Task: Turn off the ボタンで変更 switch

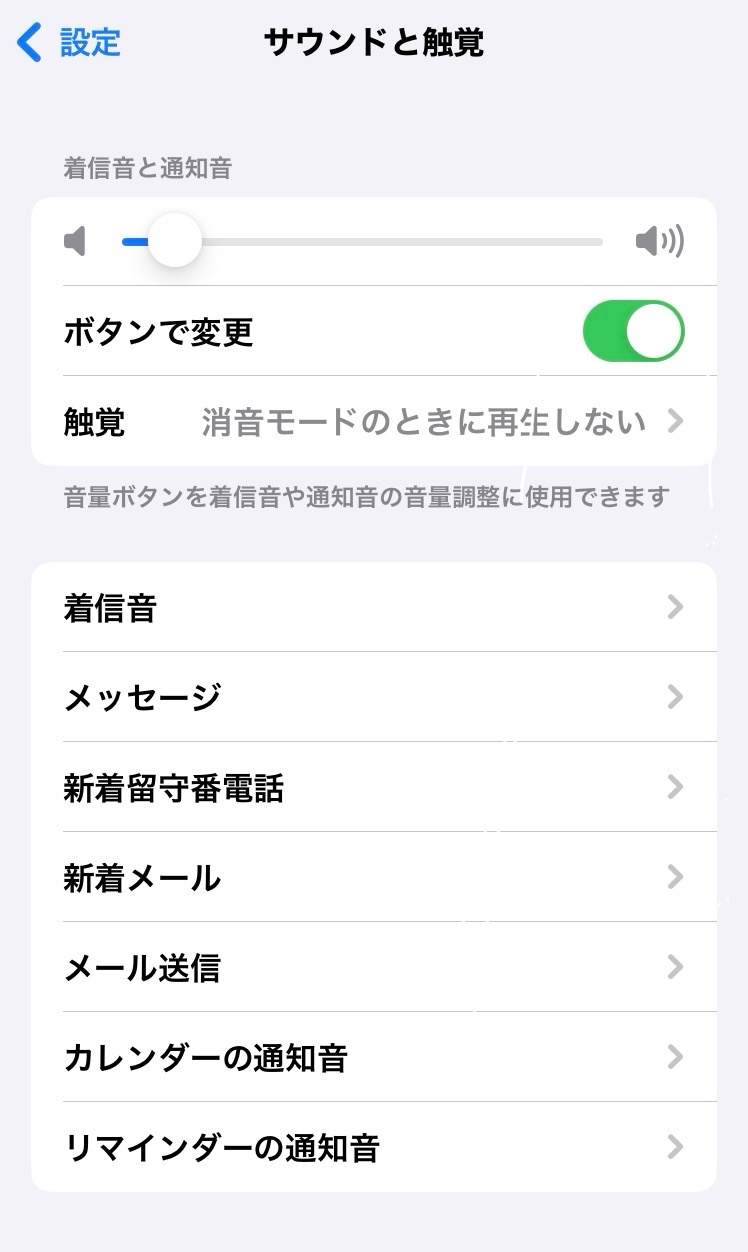Action: tap(633, 331)
